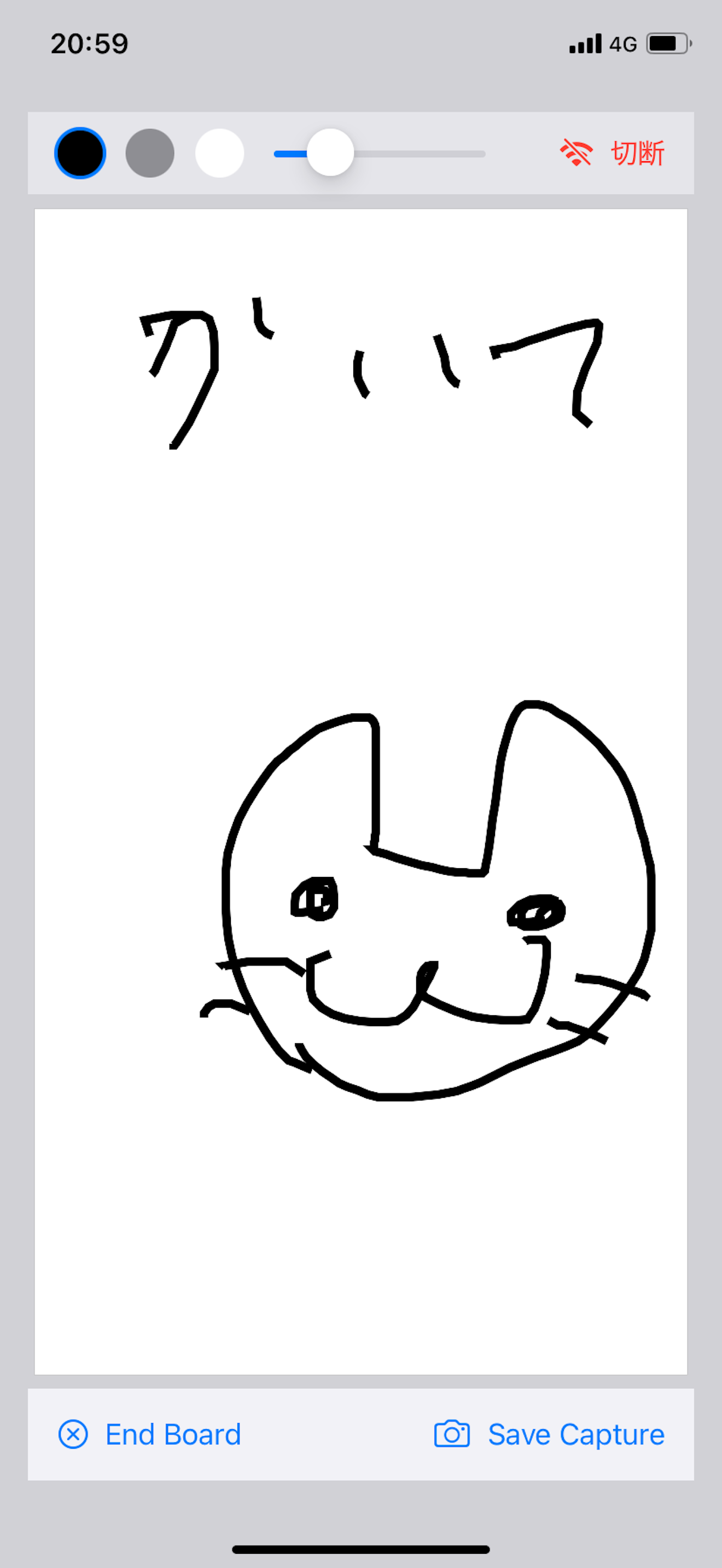Tap the pen thickness slider track
Viewport: 722px width, 1568px height.
click(x=420, y=154)
